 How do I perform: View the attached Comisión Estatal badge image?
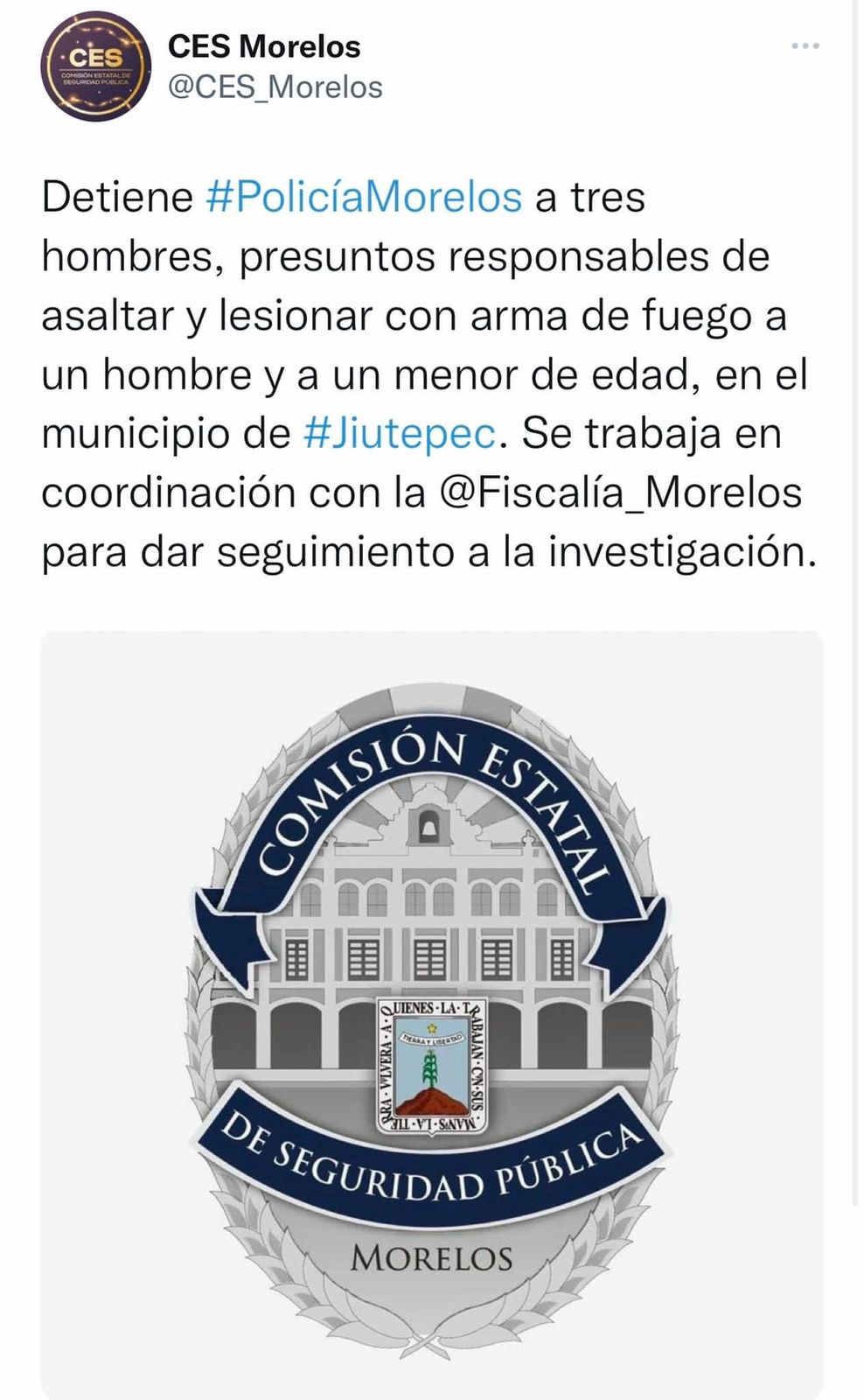[x=432, y=1013]
